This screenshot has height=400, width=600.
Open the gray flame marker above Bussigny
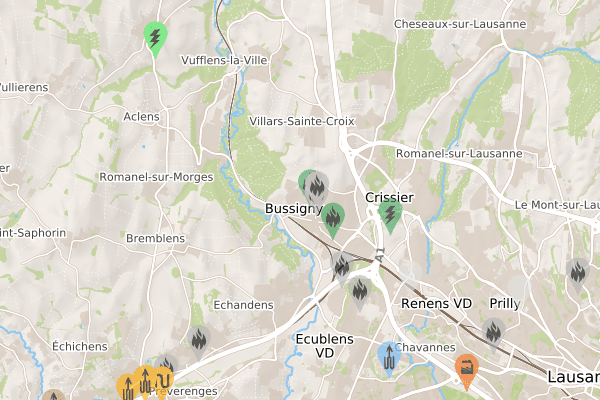point(317,186)
